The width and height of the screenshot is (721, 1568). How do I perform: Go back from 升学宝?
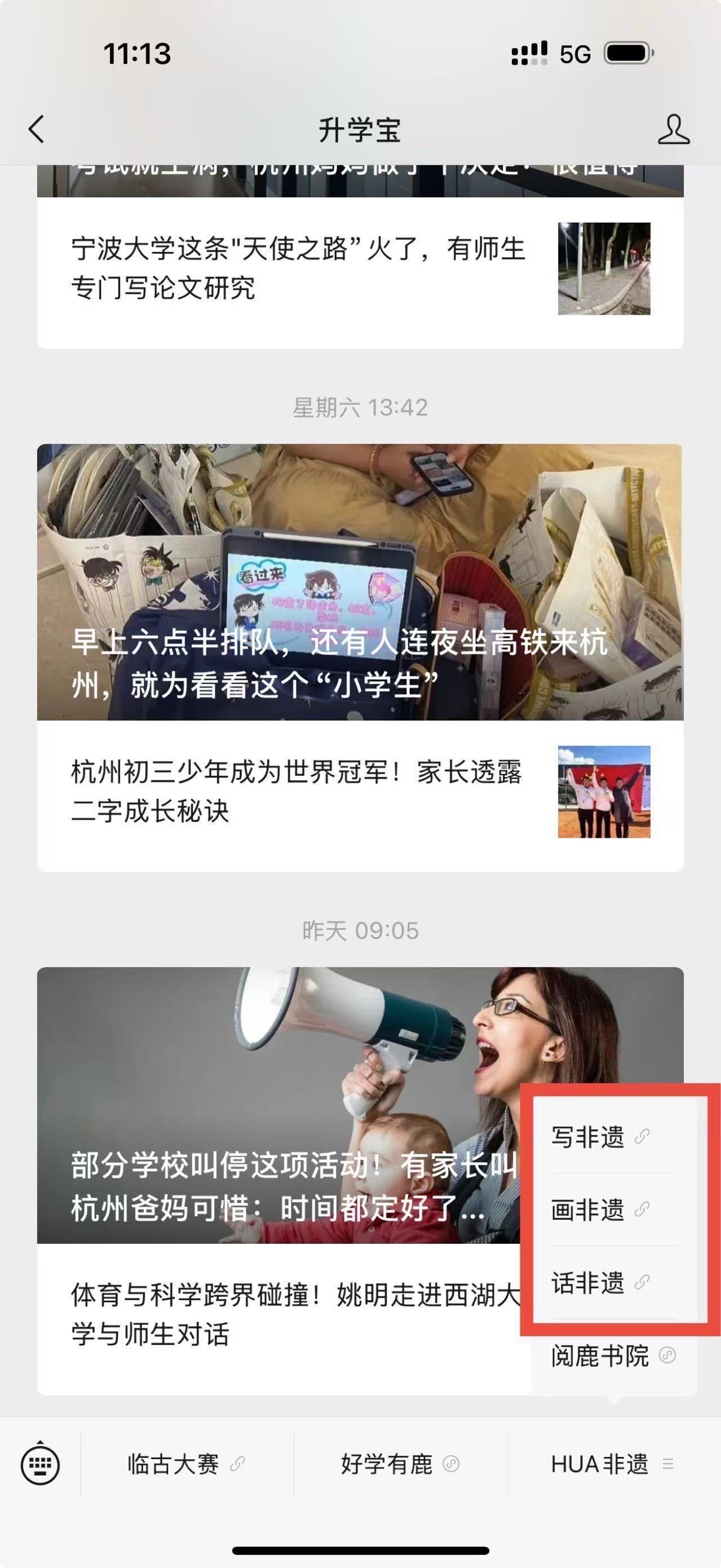(37, 129)
